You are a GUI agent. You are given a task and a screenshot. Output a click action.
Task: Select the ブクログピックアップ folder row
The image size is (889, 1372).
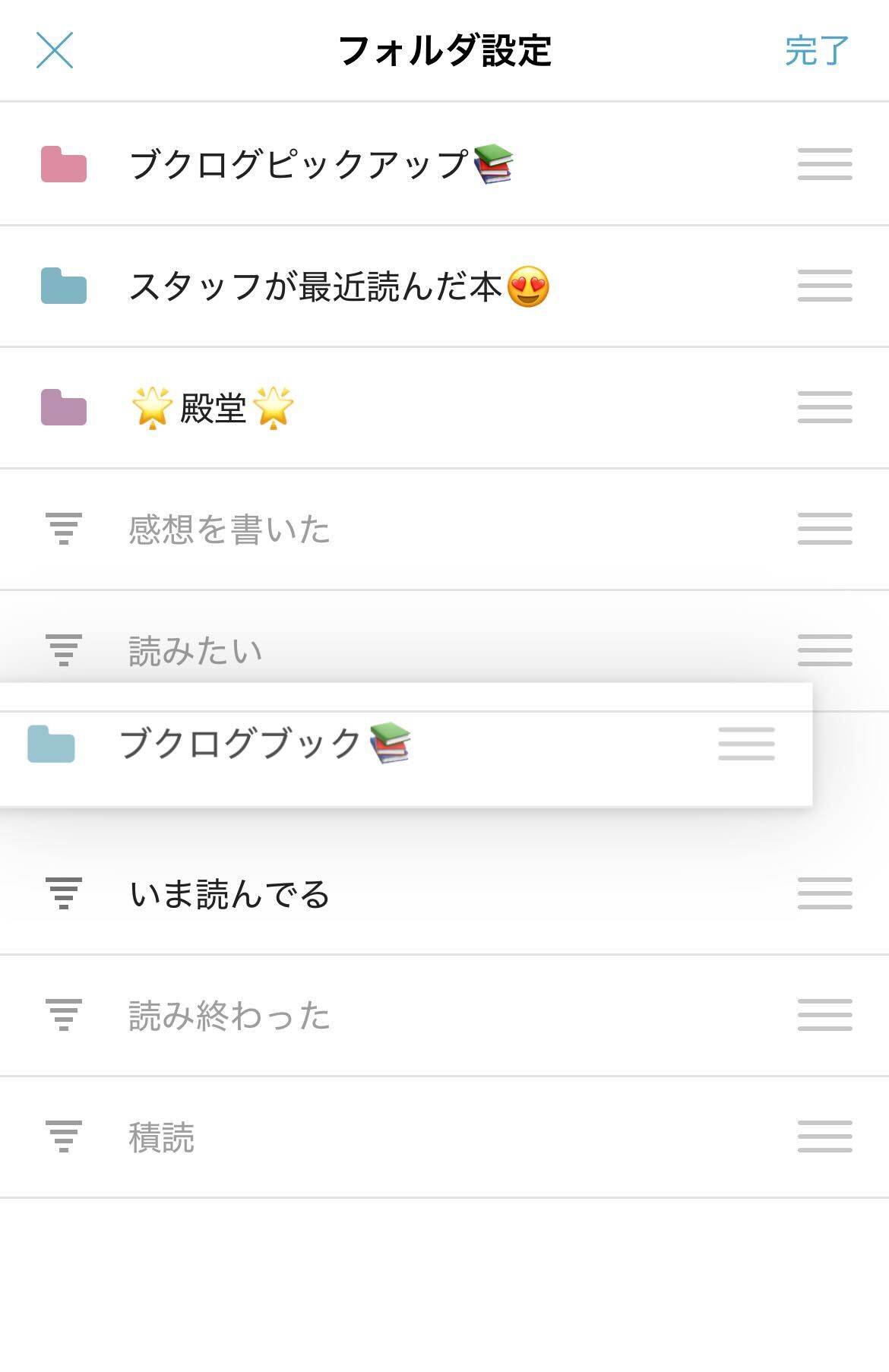pyautogui.click(x=319, y=164)
